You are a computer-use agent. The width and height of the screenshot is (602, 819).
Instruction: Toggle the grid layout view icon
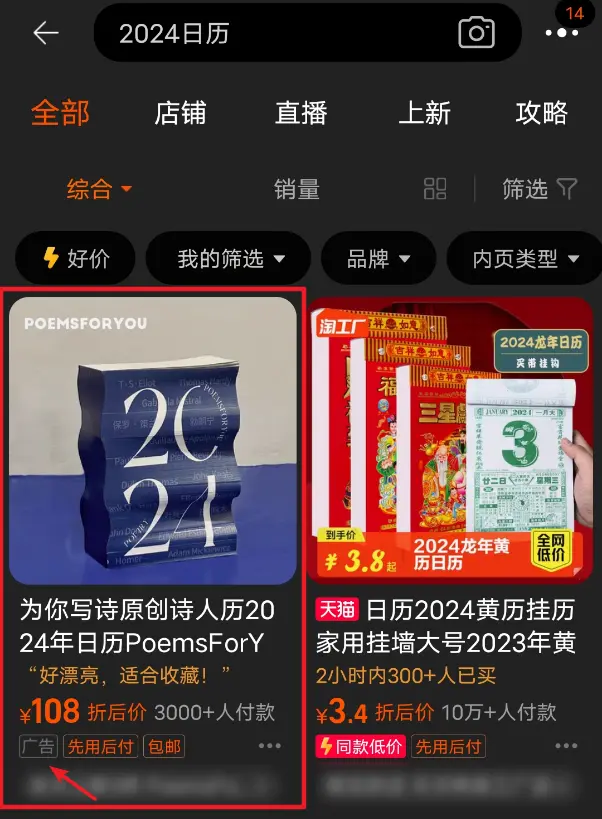coord(435,188)
